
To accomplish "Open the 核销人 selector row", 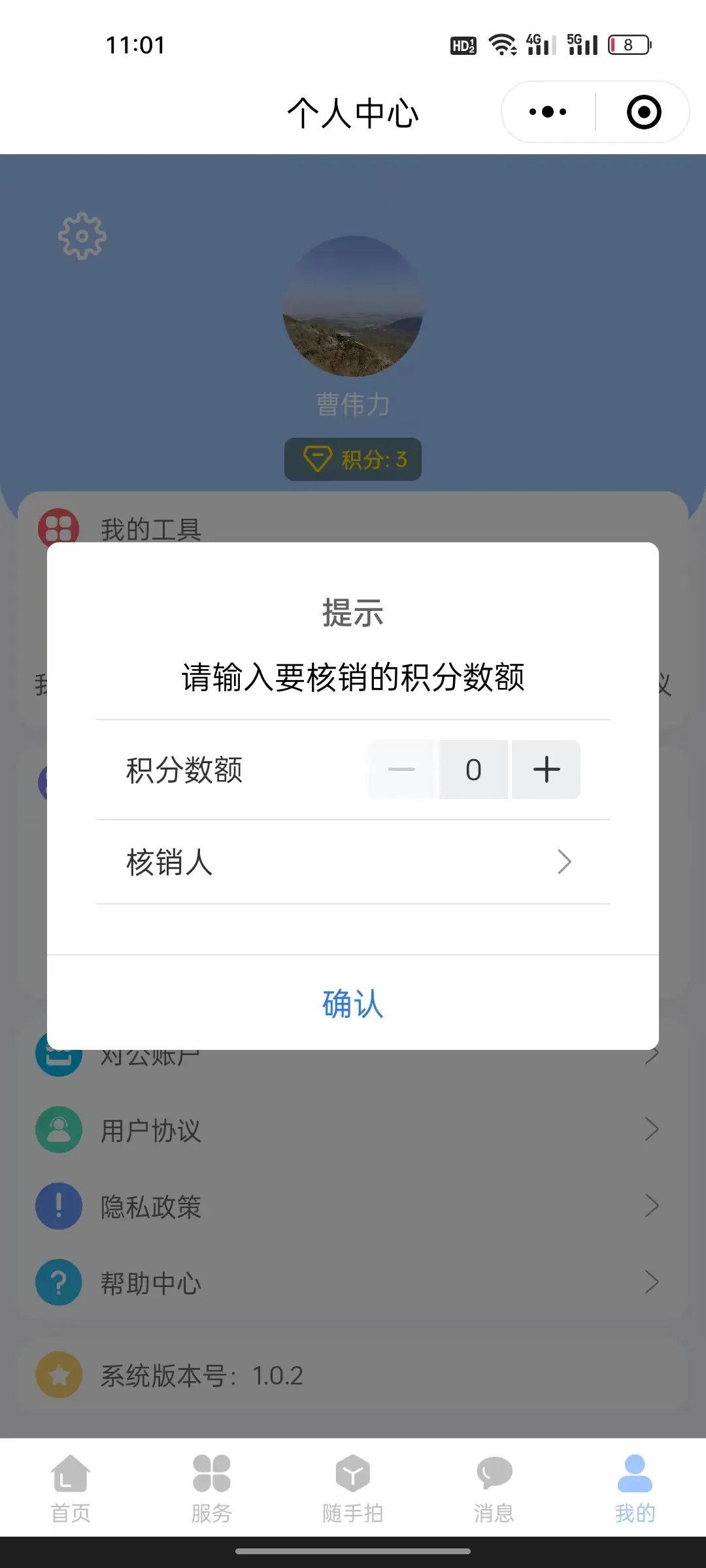I will (x=353, y=862).
